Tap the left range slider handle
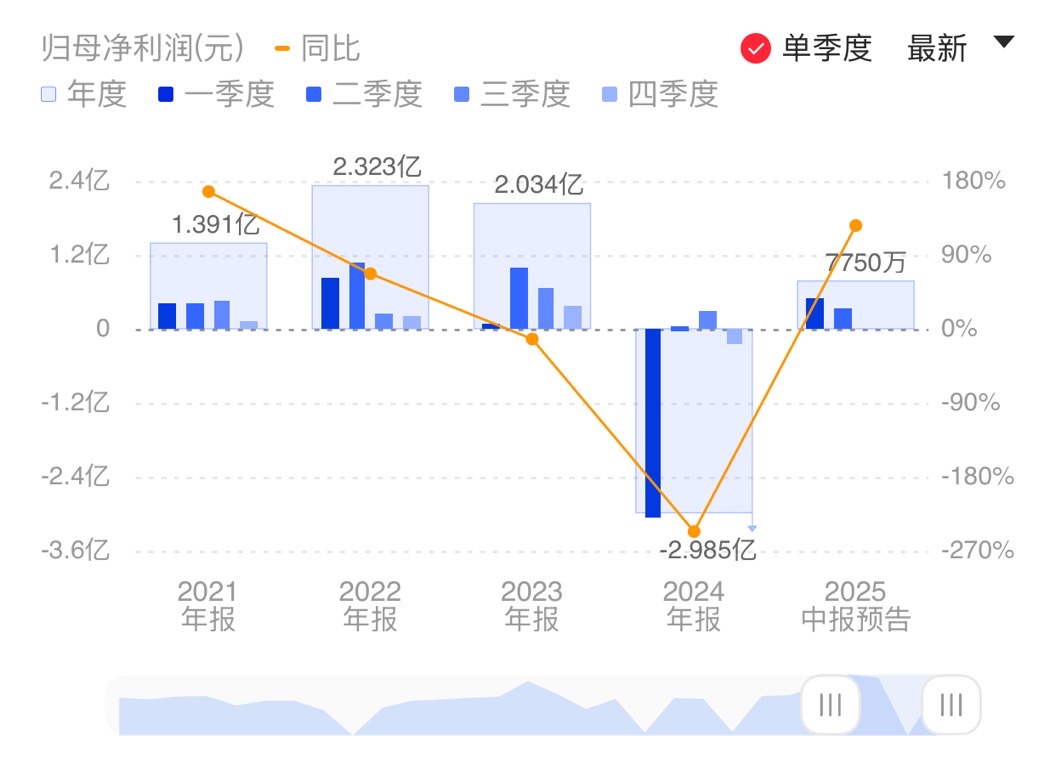1056x759 pixels. [x=830, y=706]
